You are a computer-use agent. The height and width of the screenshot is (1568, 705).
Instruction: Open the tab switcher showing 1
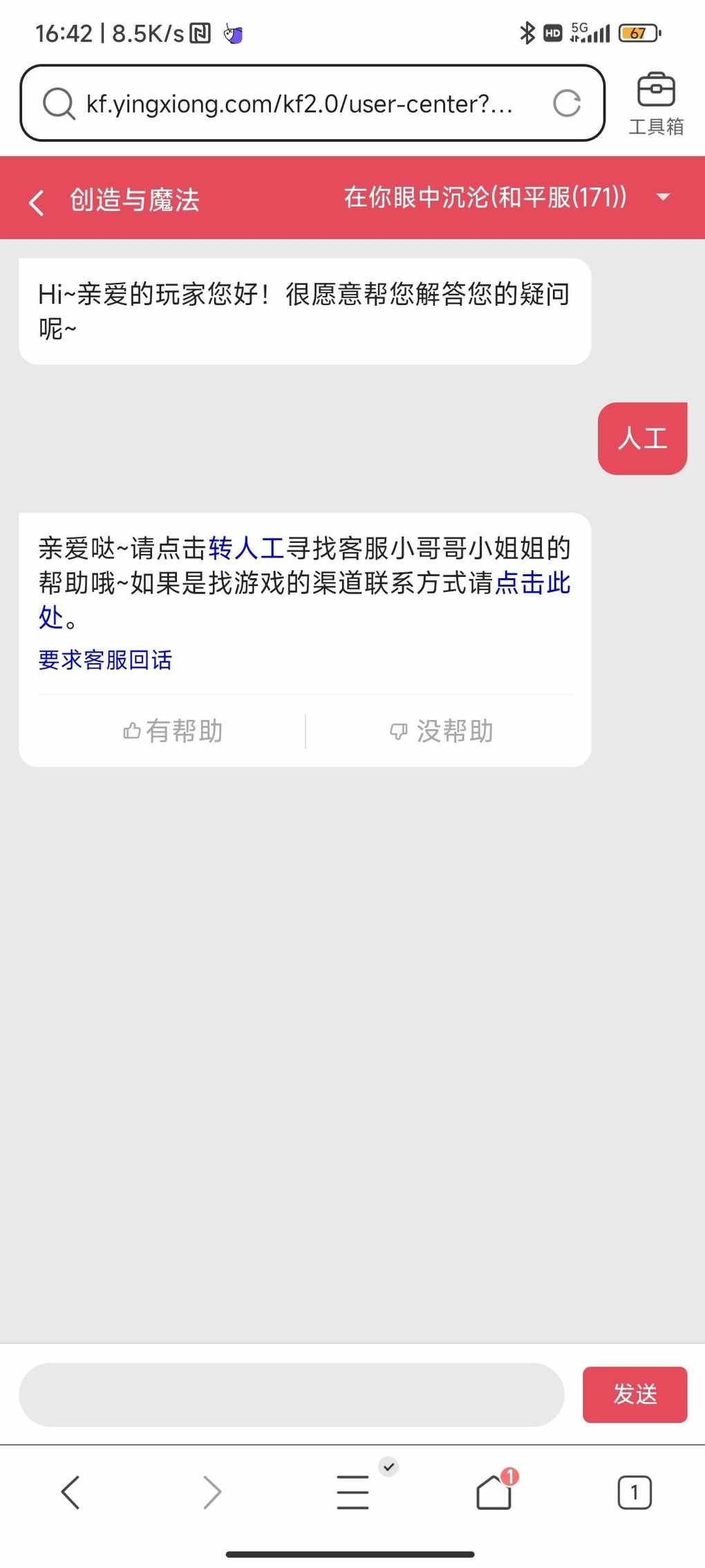(x=634, y=1492)
